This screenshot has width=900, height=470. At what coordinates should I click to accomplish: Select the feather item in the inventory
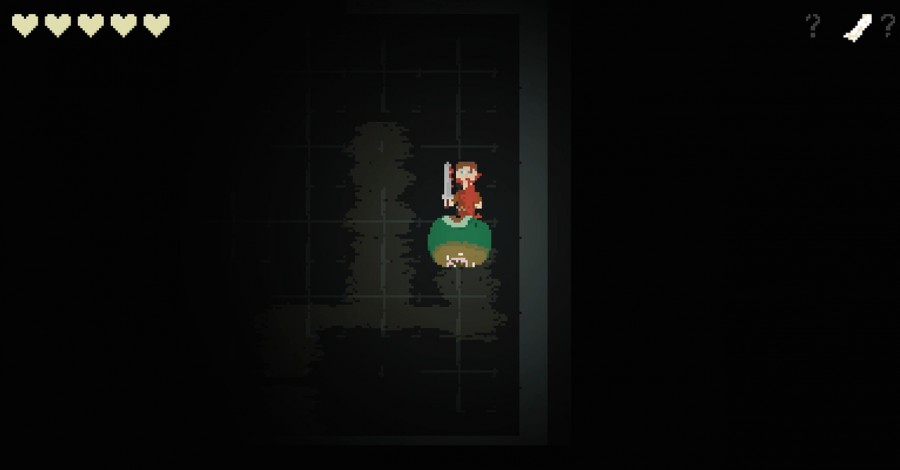click(858, 28)
